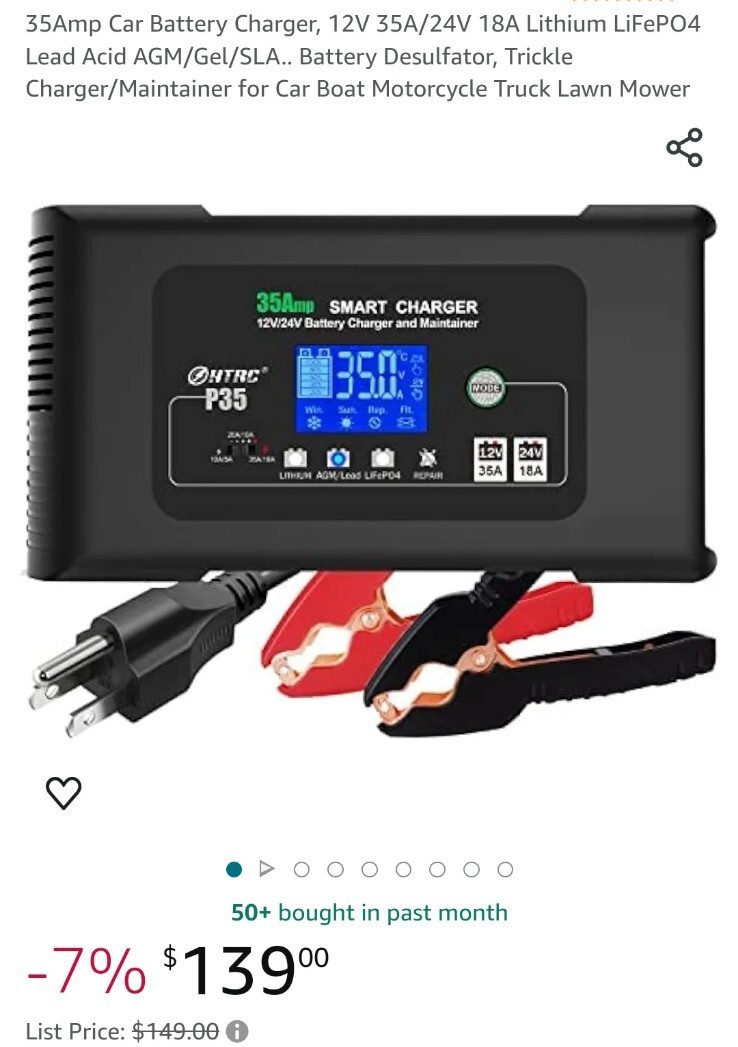
Task: Play the product video from the image carousel
Action: point(266,869)
